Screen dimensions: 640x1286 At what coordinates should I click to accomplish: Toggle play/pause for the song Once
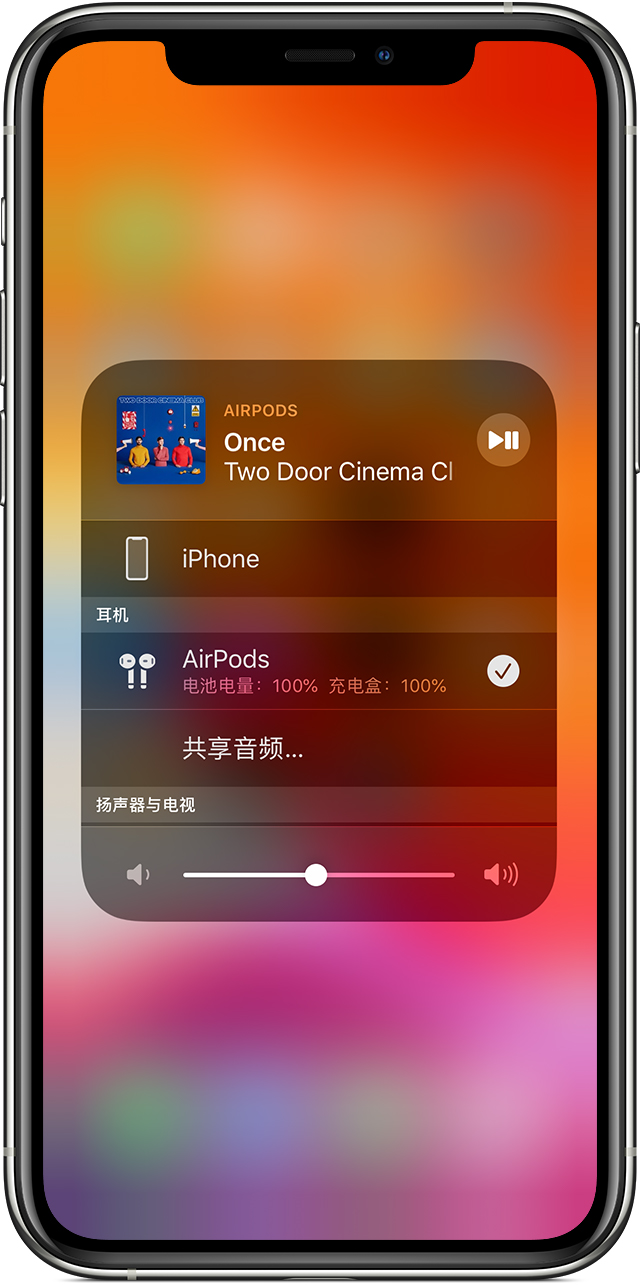(x=503, y=440)
